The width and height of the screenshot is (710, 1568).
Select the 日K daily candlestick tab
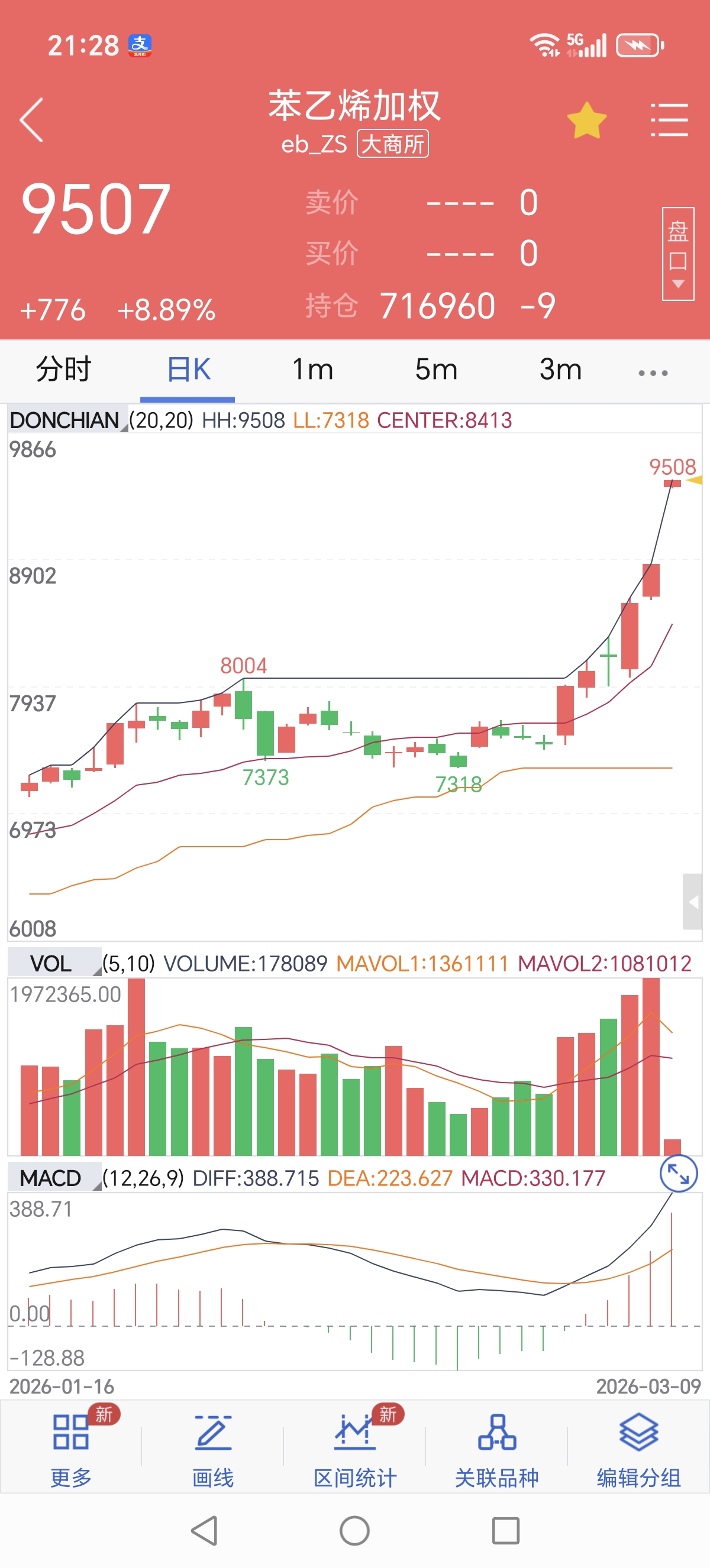point(188,370)
